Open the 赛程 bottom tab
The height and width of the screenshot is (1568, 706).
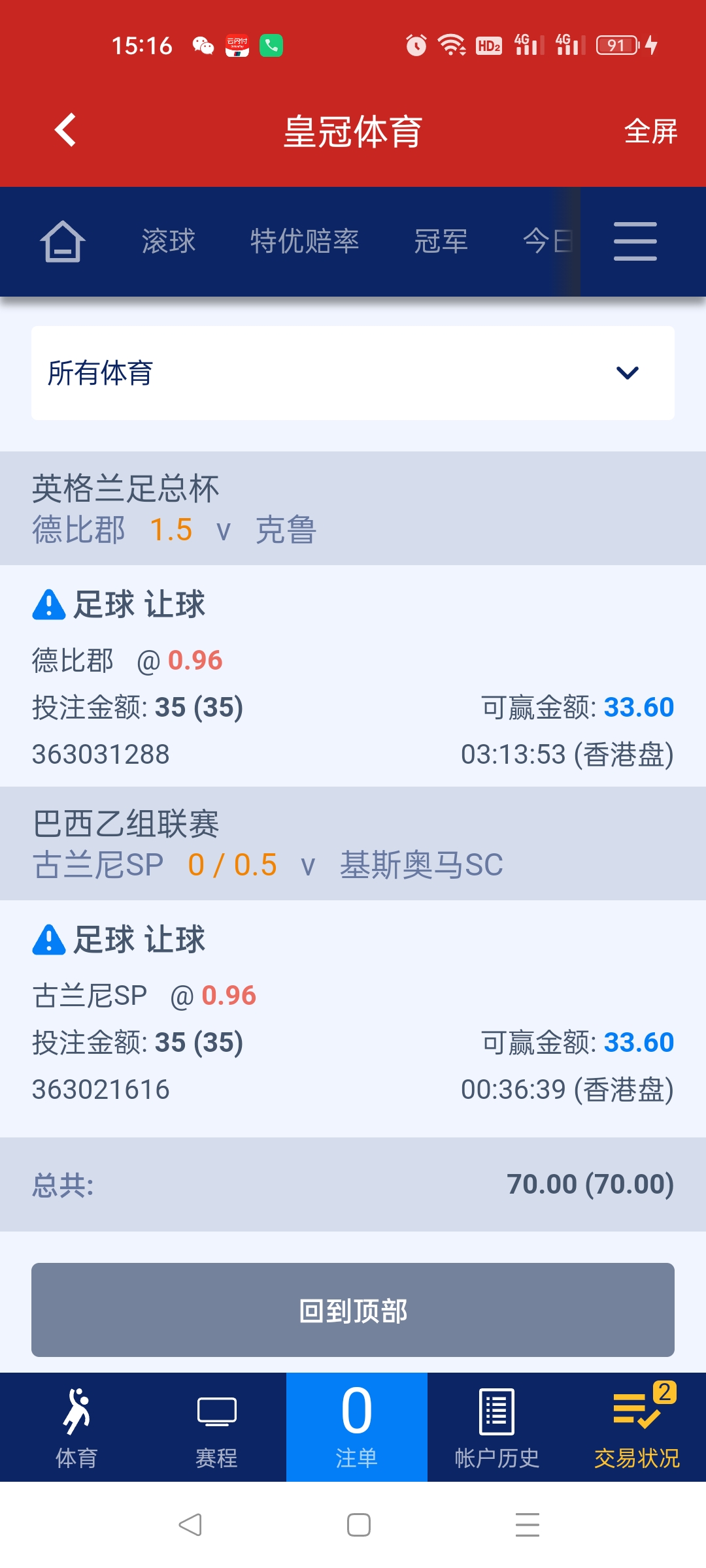point(216,1428)
